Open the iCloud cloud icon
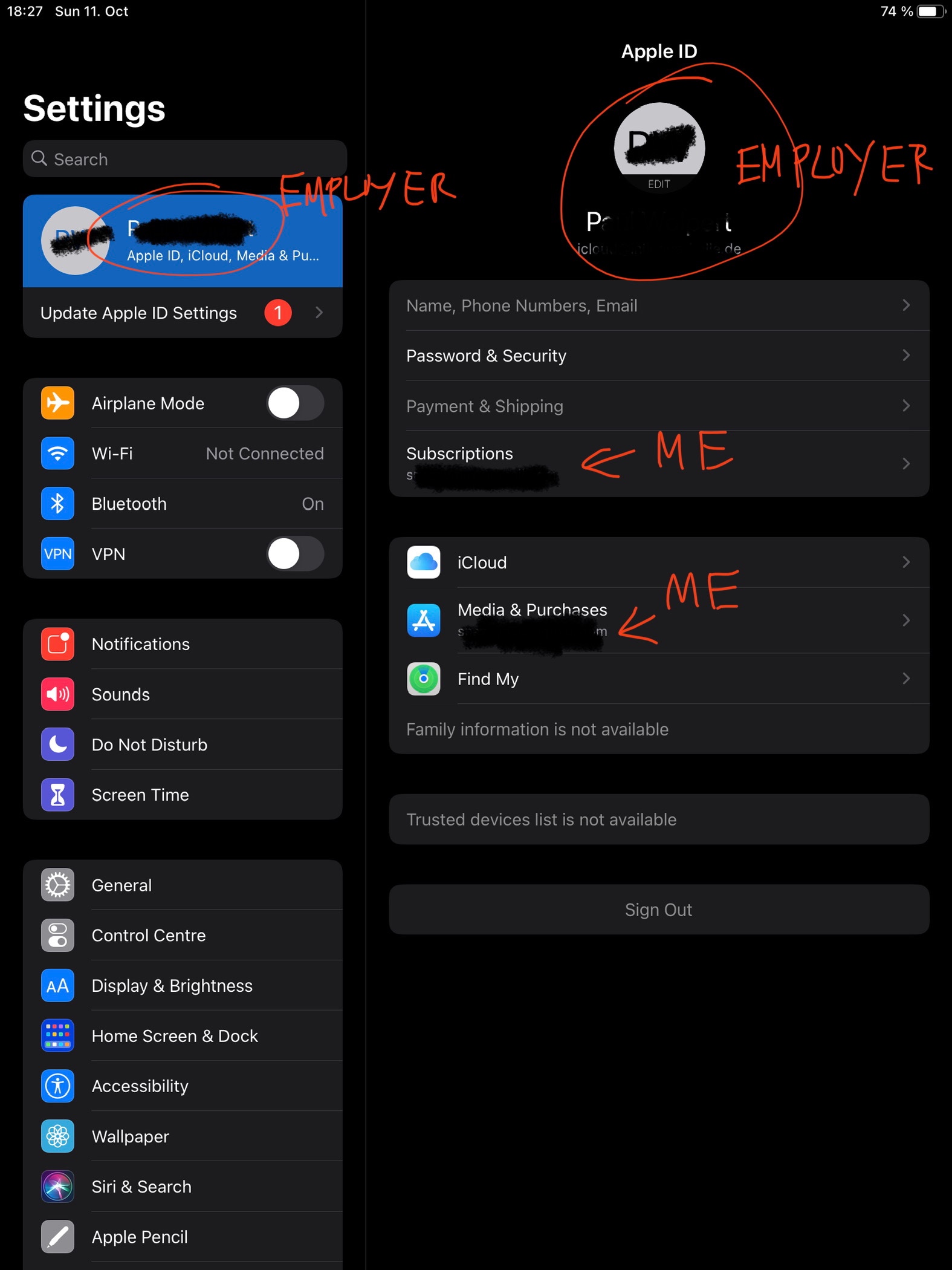Image resolution: width=952 pixels, height=1270 pixels. [x=424, y=562]
